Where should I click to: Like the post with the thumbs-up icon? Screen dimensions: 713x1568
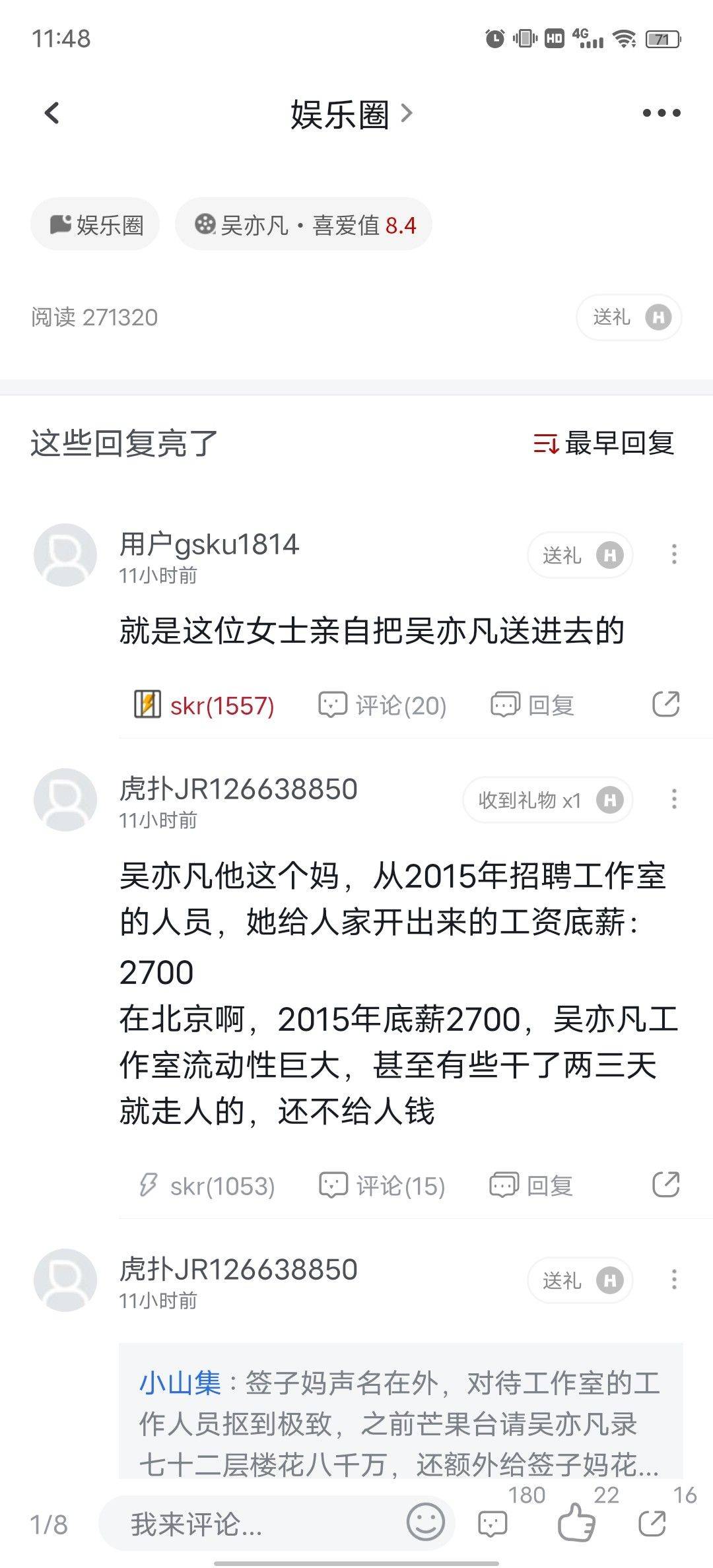(x=576, y=1522)
